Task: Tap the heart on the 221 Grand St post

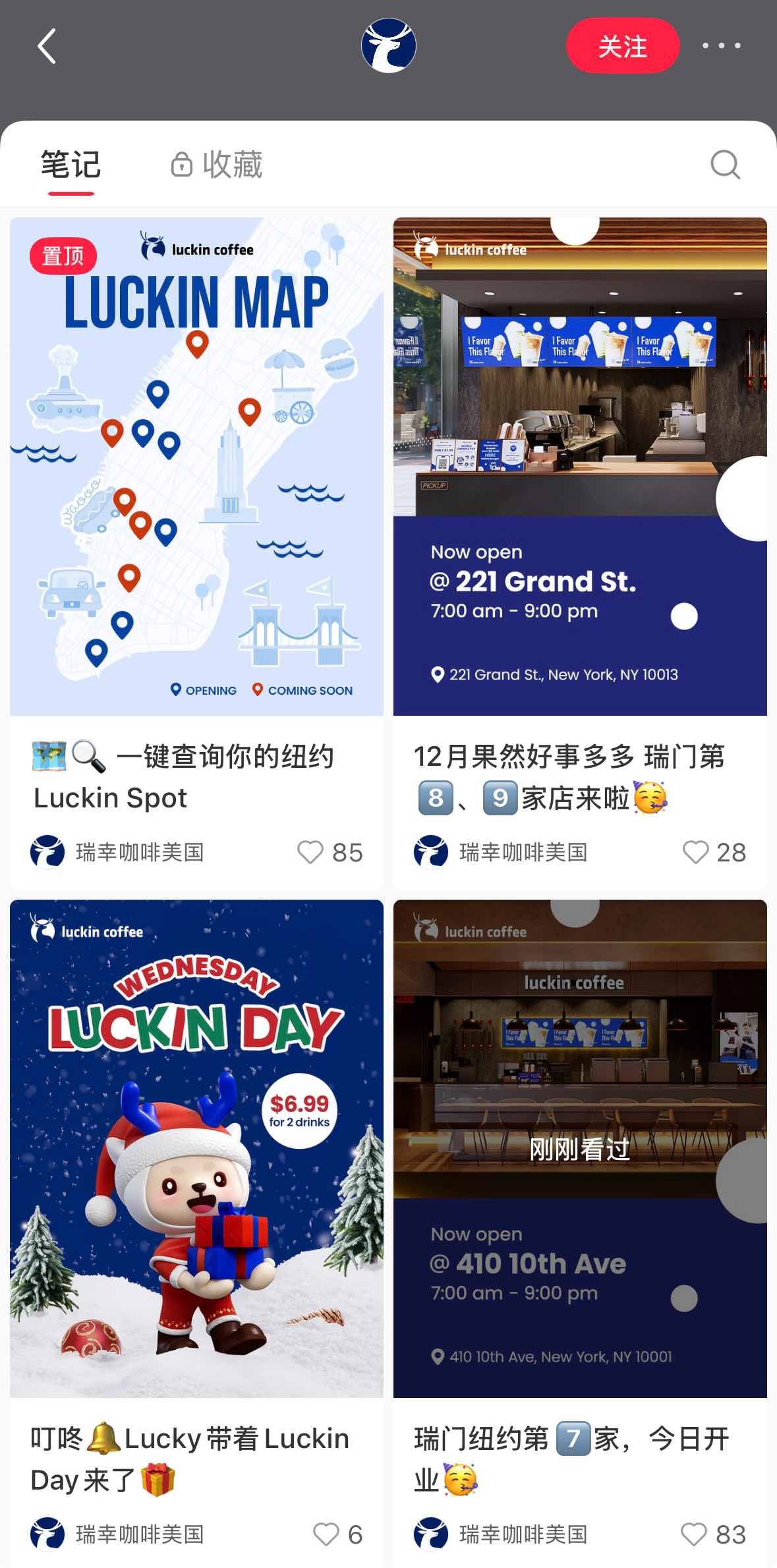Action: point(696,852)
